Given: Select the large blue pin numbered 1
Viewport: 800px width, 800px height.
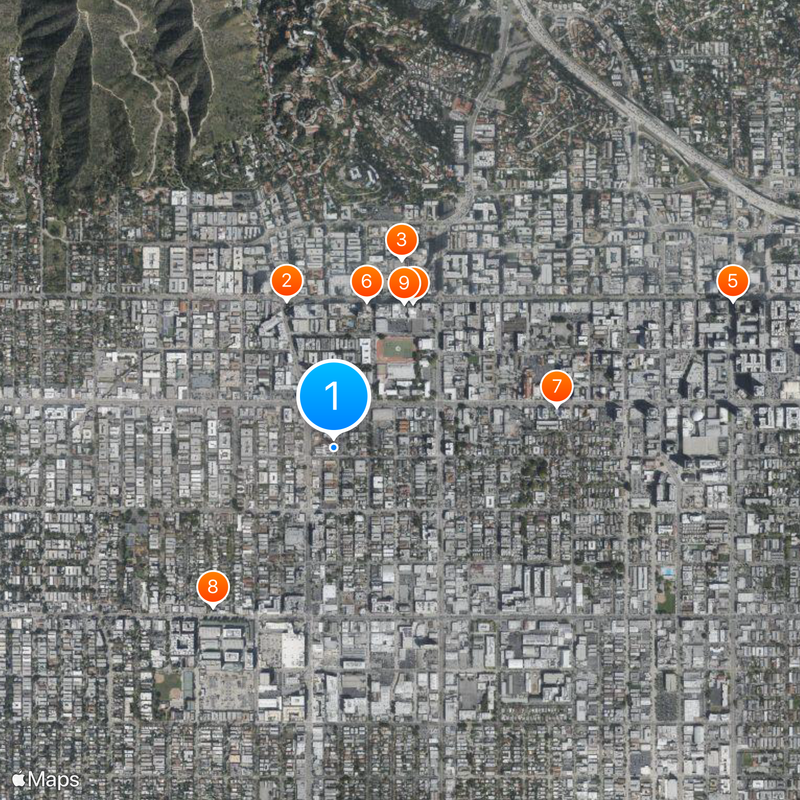Looking at the screenshot, I should point(334,397).
